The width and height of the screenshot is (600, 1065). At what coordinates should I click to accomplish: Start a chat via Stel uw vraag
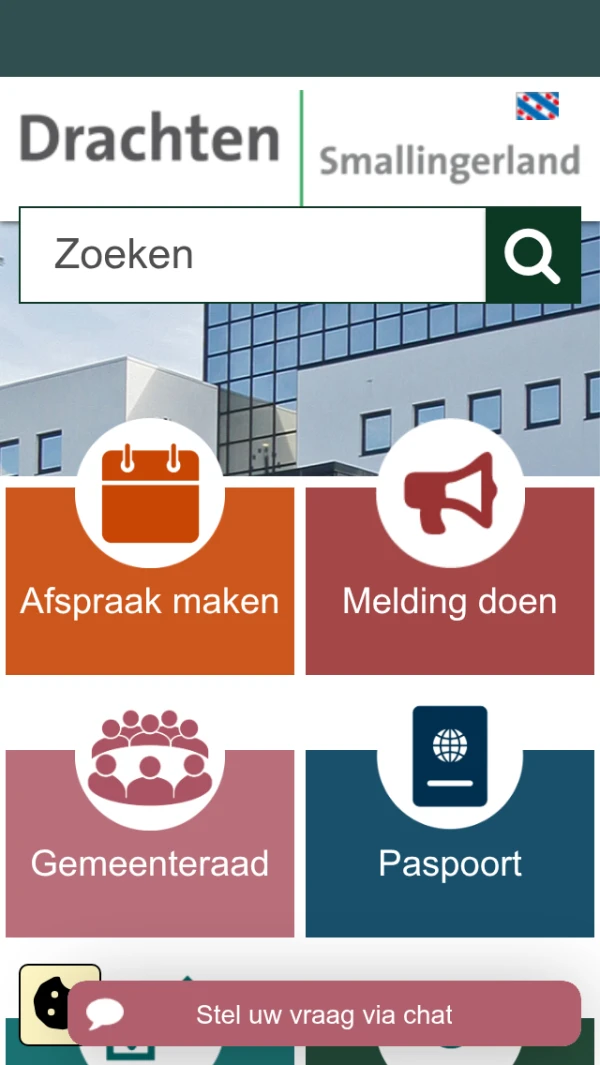(324, 1014)
